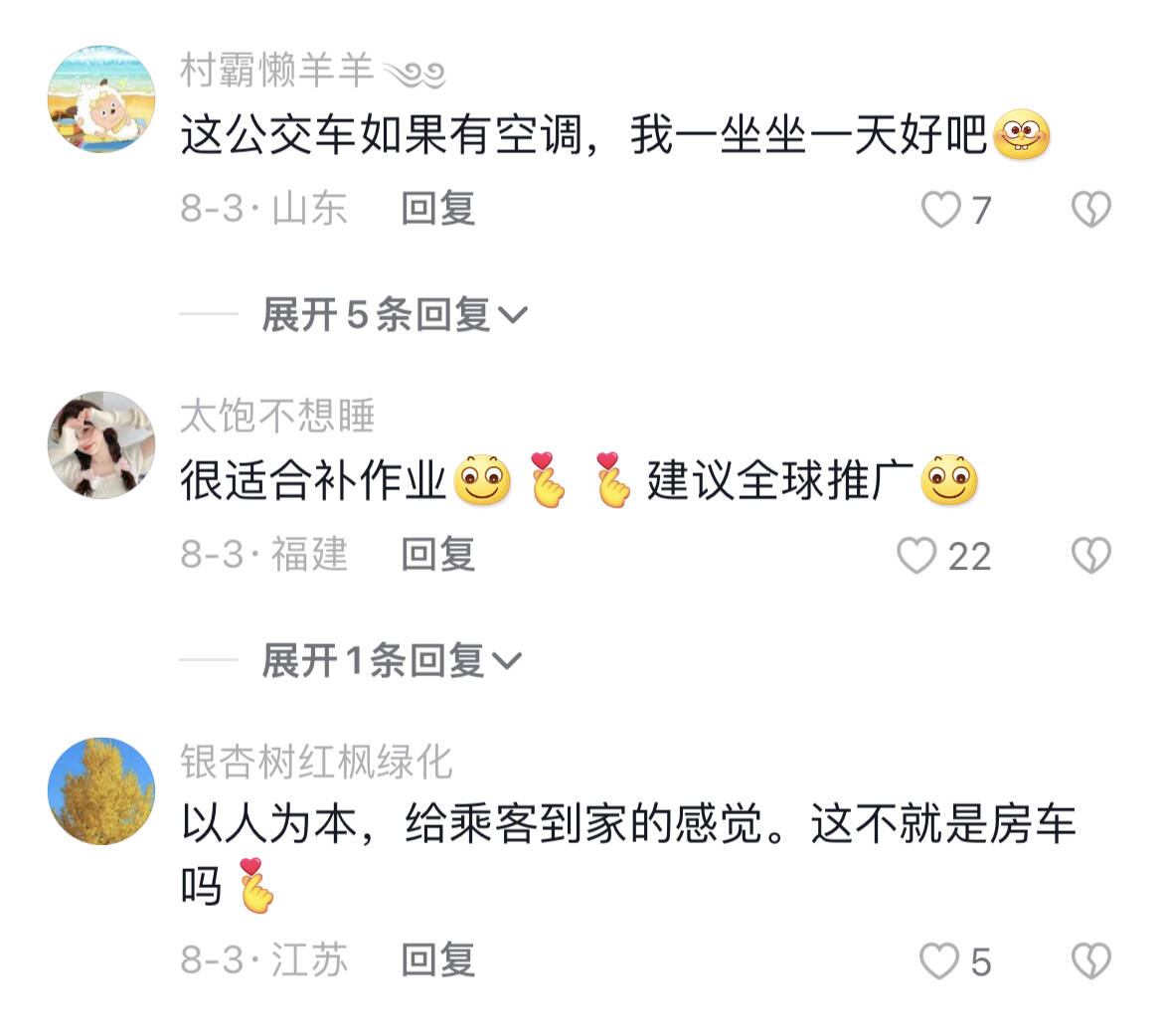
Task: Dislike 太饱不想睡's comment
Action: pyautogui.click(x=1090, y=556)
